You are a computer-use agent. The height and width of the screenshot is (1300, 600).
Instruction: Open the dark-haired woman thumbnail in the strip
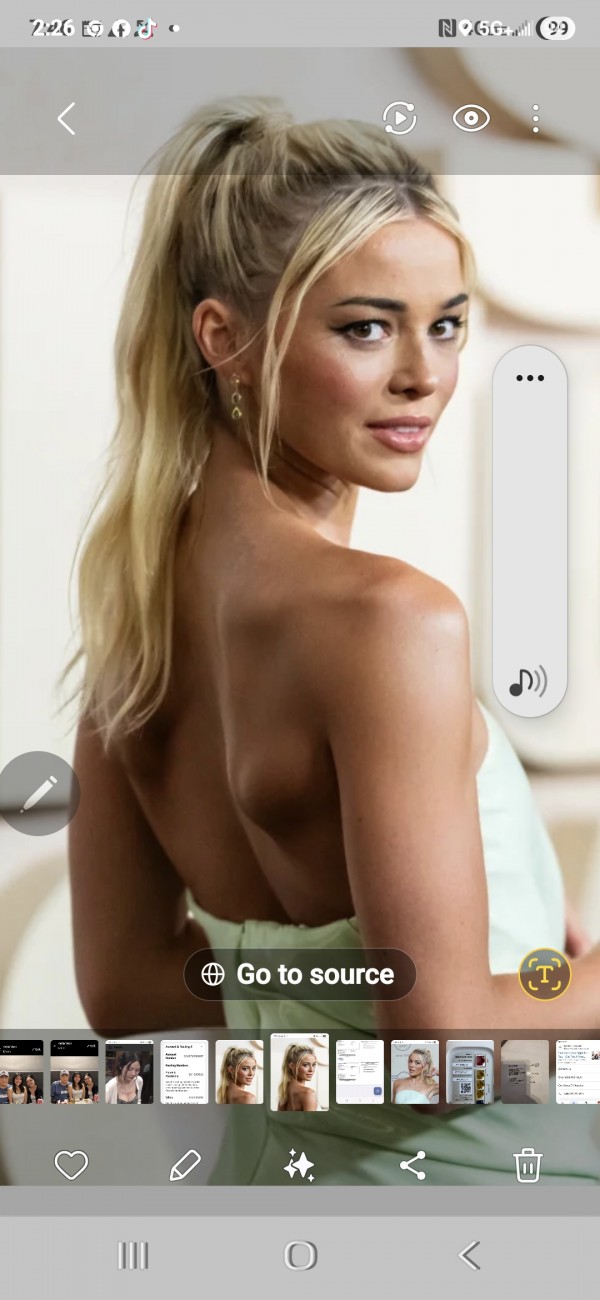coord(130,1072)
